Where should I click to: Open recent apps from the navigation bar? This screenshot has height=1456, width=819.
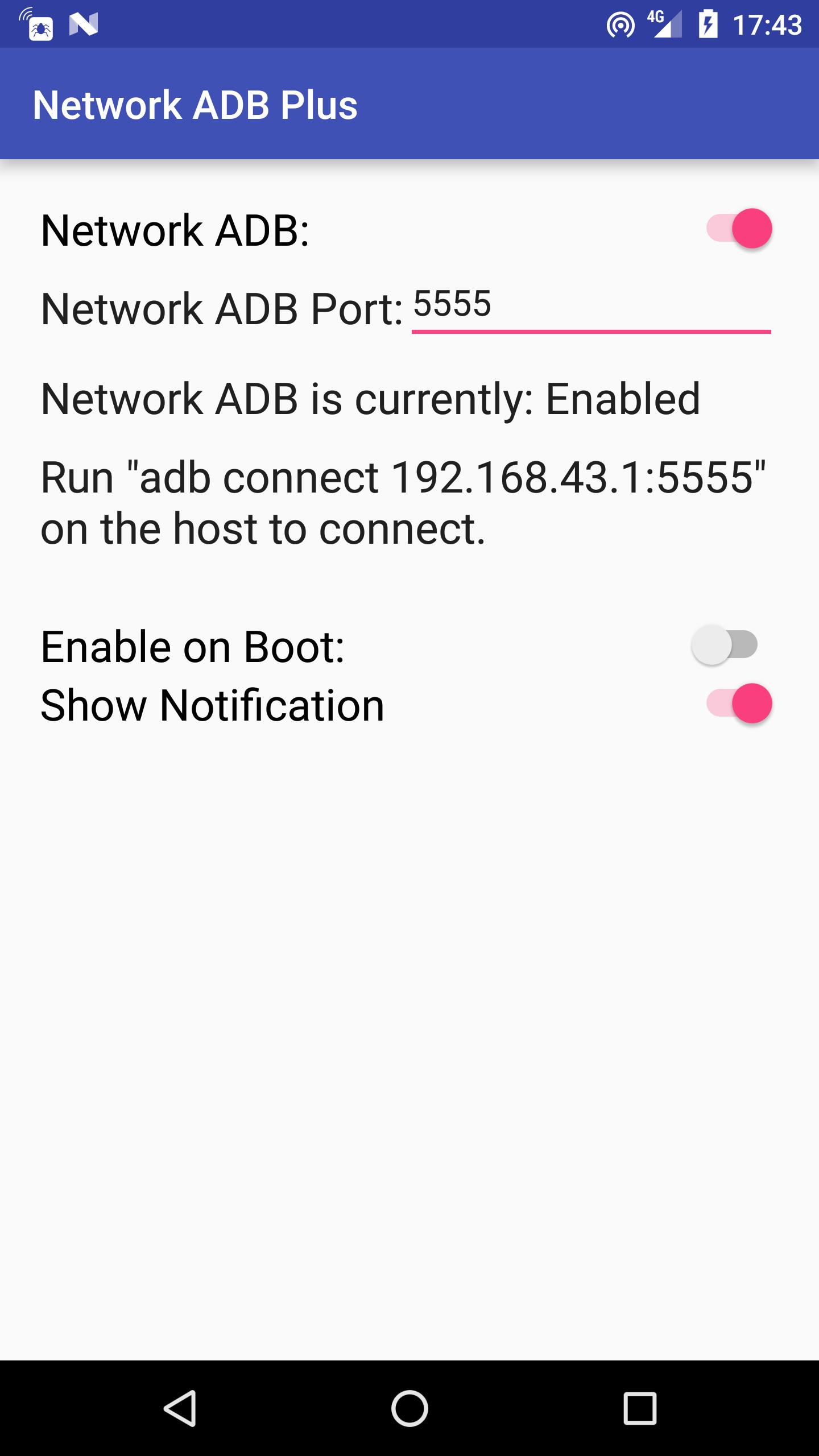click(x=639, y=1408)
